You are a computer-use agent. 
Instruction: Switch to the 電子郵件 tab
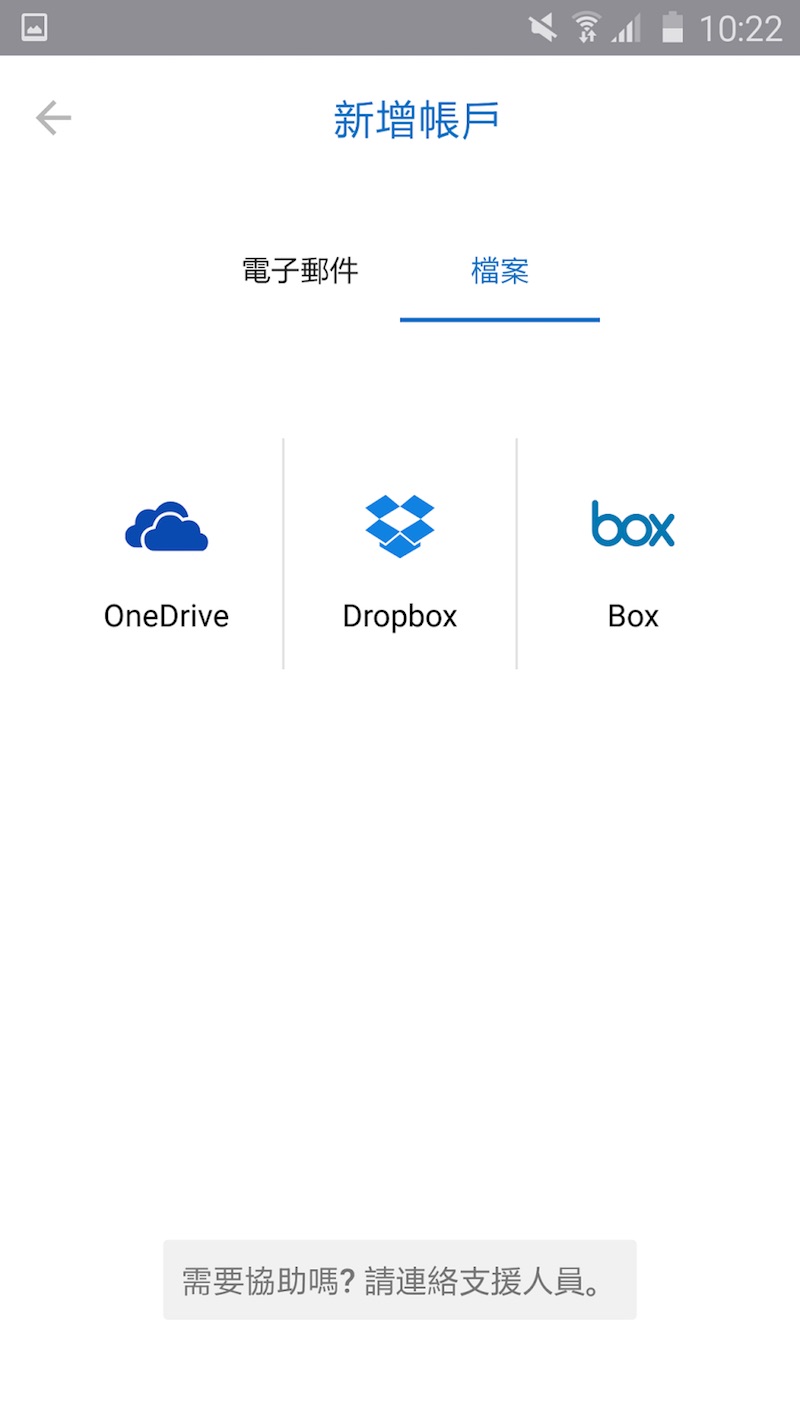(x=298, y=271)
